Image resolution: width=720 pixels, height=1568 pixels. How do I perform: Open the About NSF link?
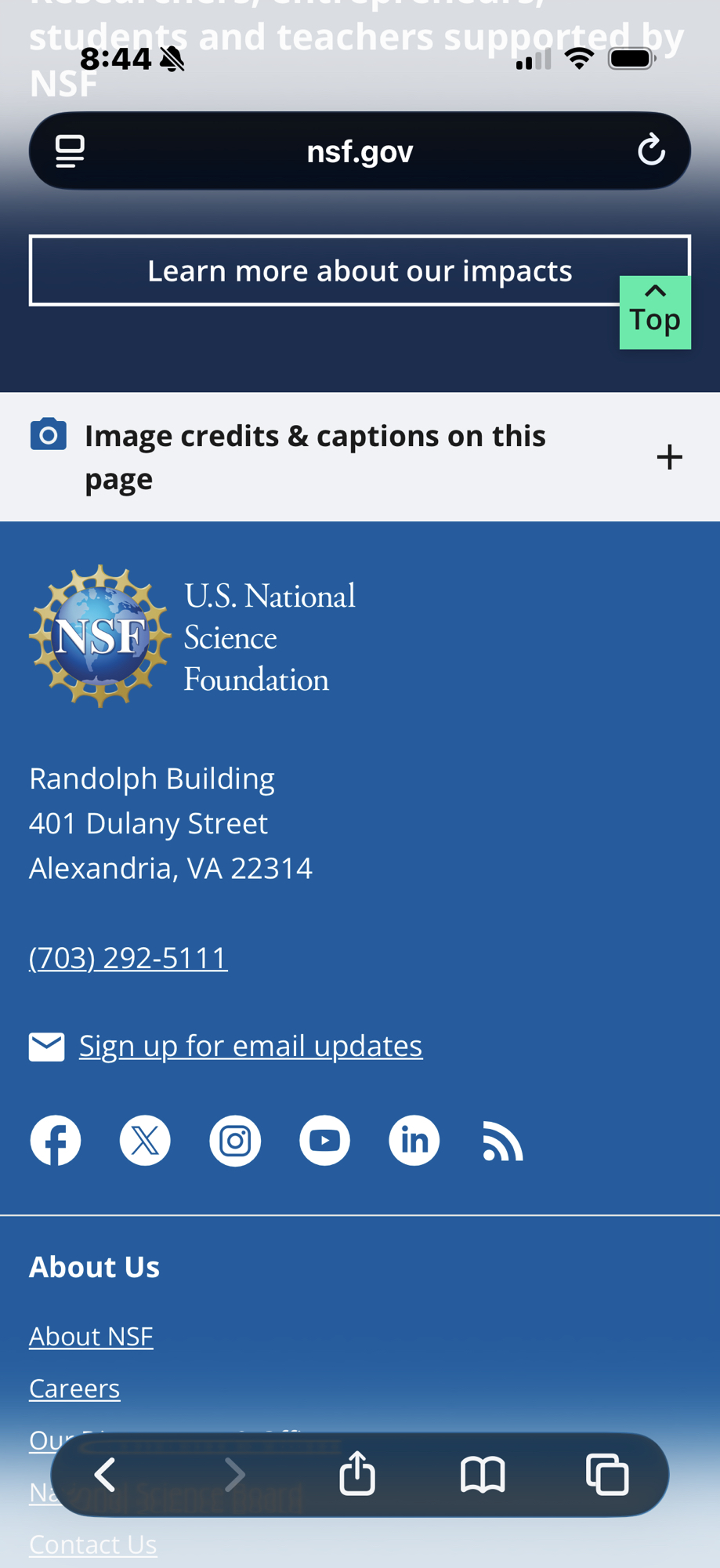click(91, 1336)
